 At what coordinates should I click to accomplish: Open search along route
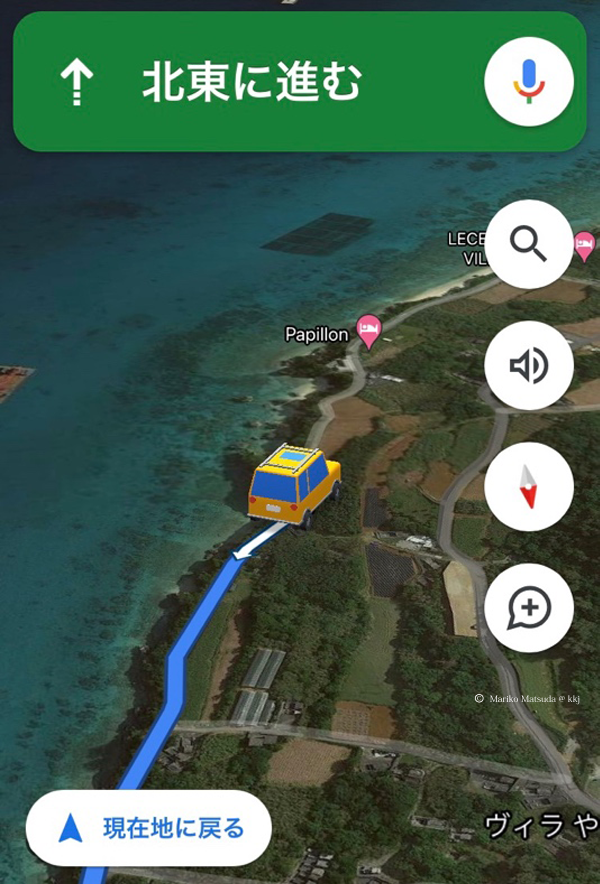point(528,244)
